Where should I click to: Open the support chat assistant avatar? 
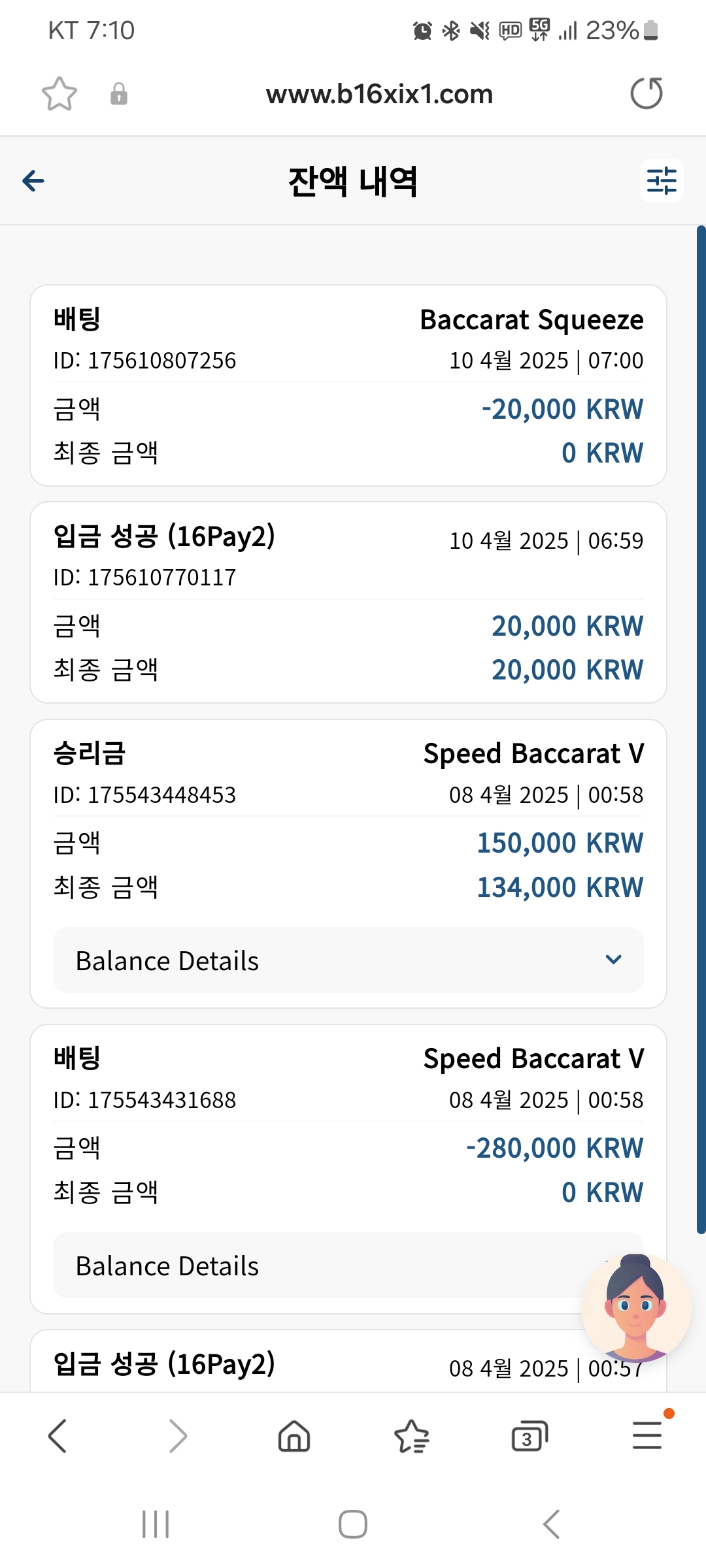636,1308
